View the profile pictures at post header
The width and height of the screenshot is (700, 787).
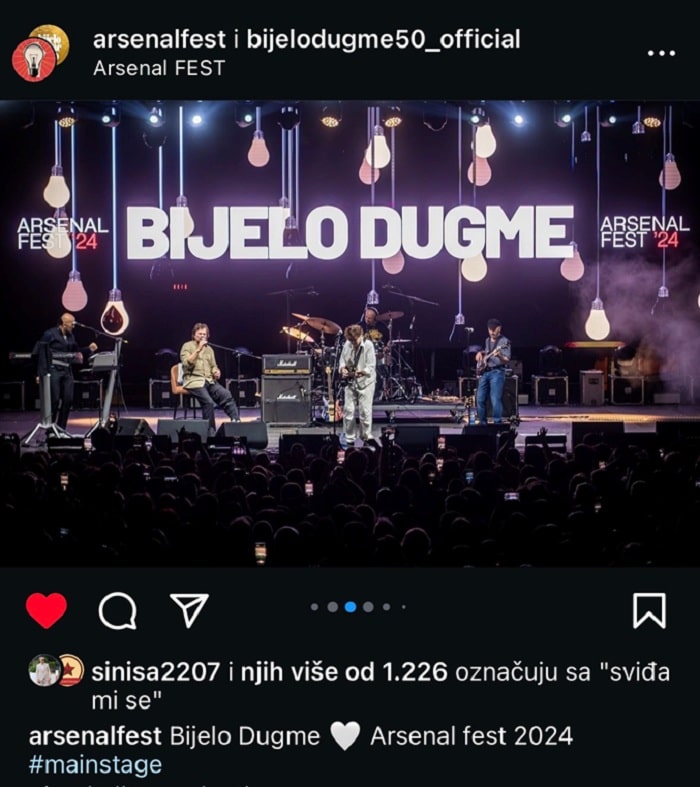click(39, 53)
